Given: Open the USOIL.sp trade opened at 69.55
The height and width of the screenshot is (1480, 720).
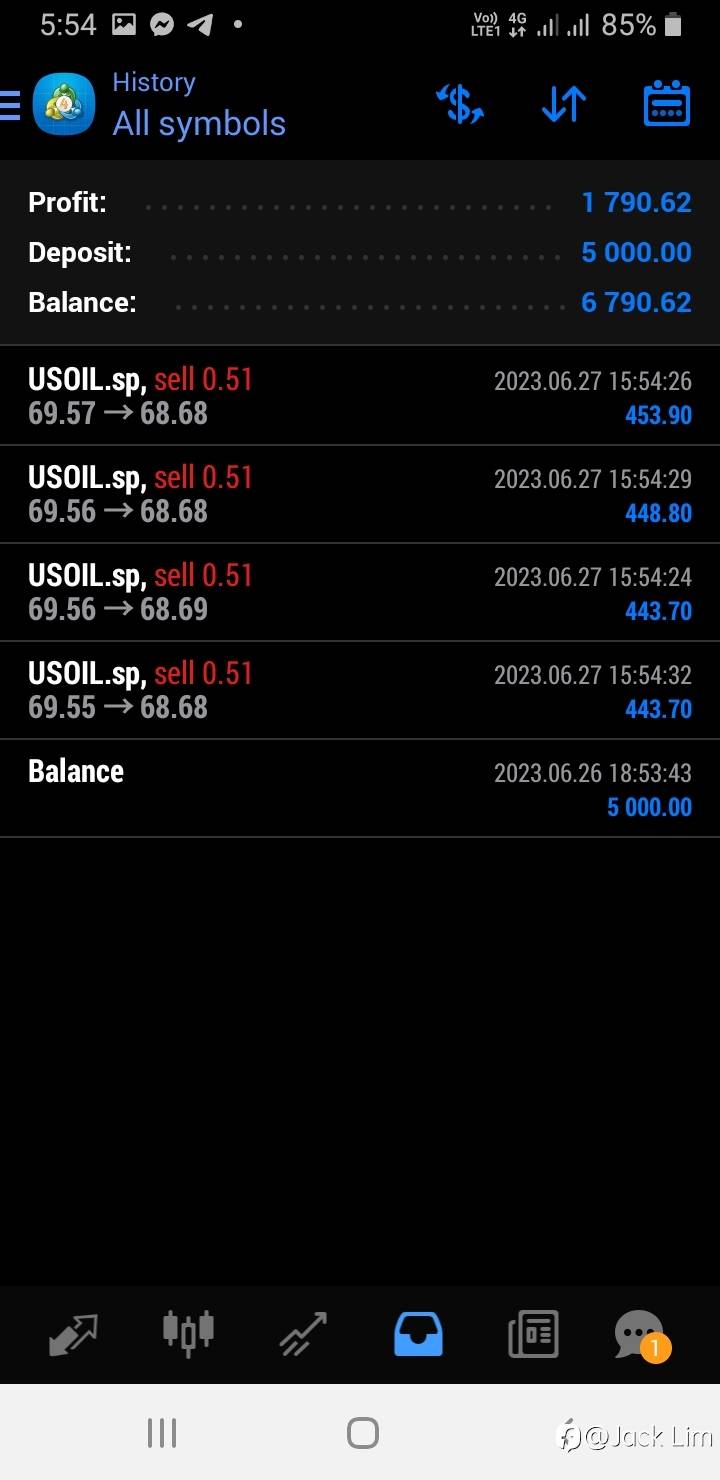Looking at the screenshot, I should point(360,690).
